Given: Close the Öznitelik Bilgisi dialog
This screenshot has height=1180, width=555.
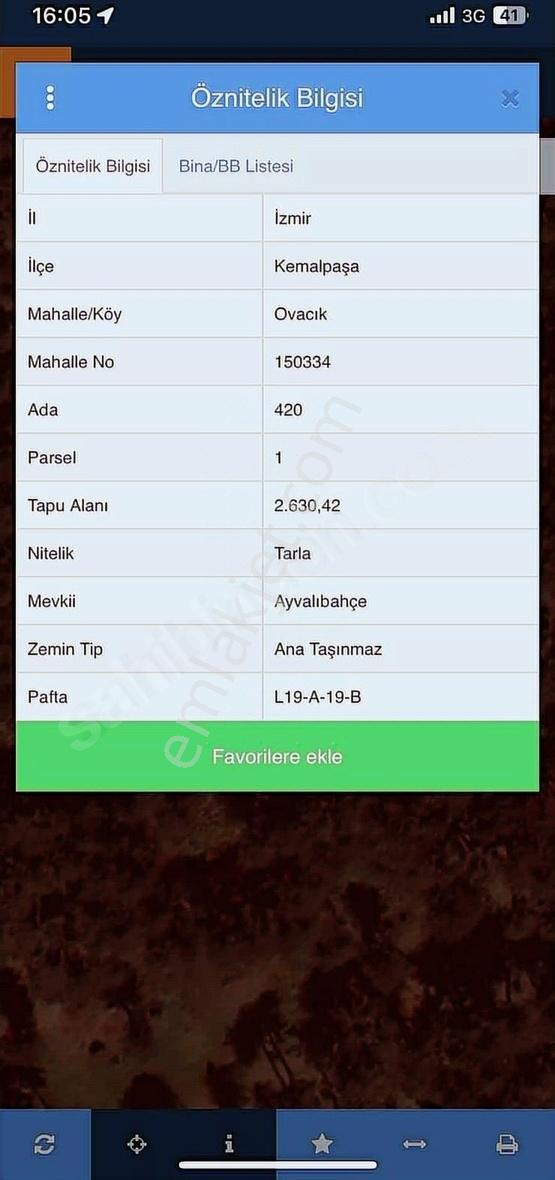Looking at the screenshot, I should (x=511, y=99).
